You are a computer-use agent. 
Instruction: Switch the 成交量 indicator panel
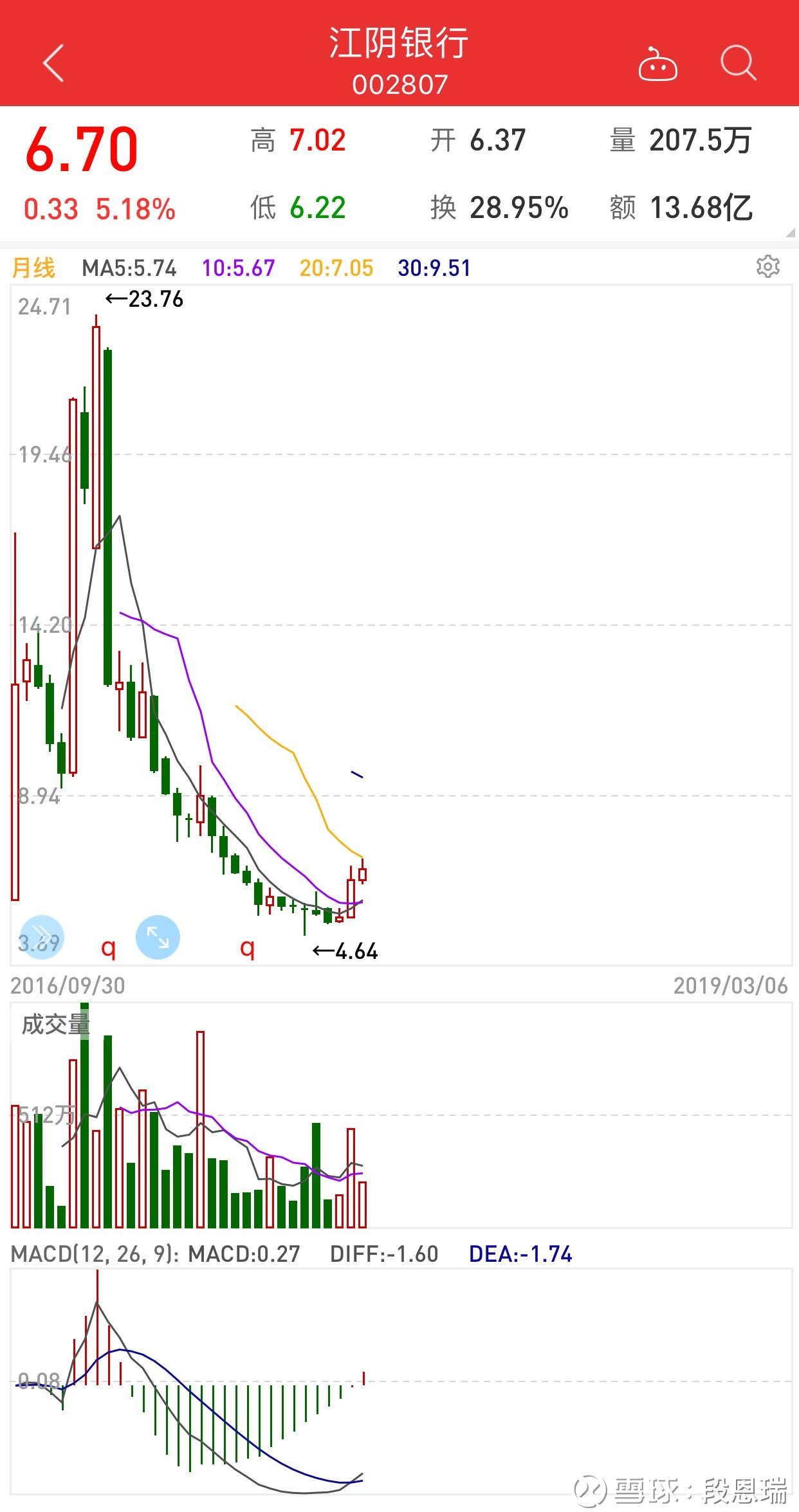[x=55, y=1025]
